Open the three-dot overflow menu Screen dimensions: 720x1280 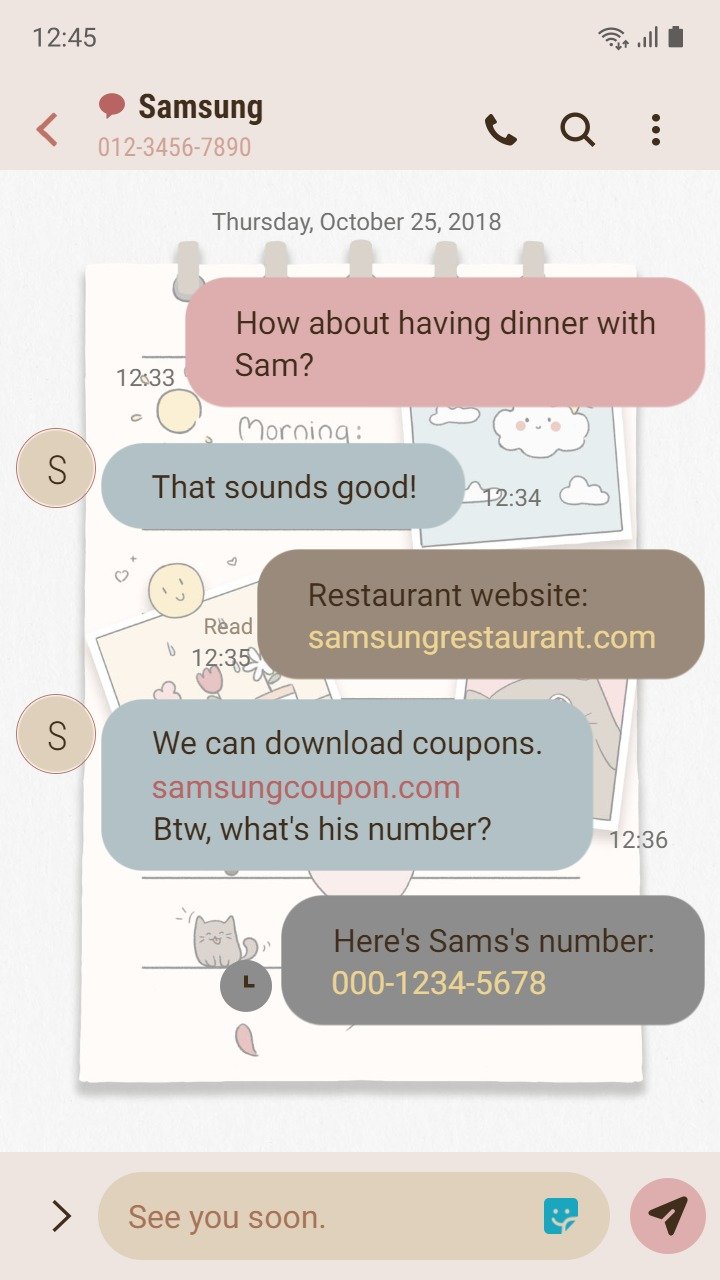pyautogui.click(x=656, y=130)
